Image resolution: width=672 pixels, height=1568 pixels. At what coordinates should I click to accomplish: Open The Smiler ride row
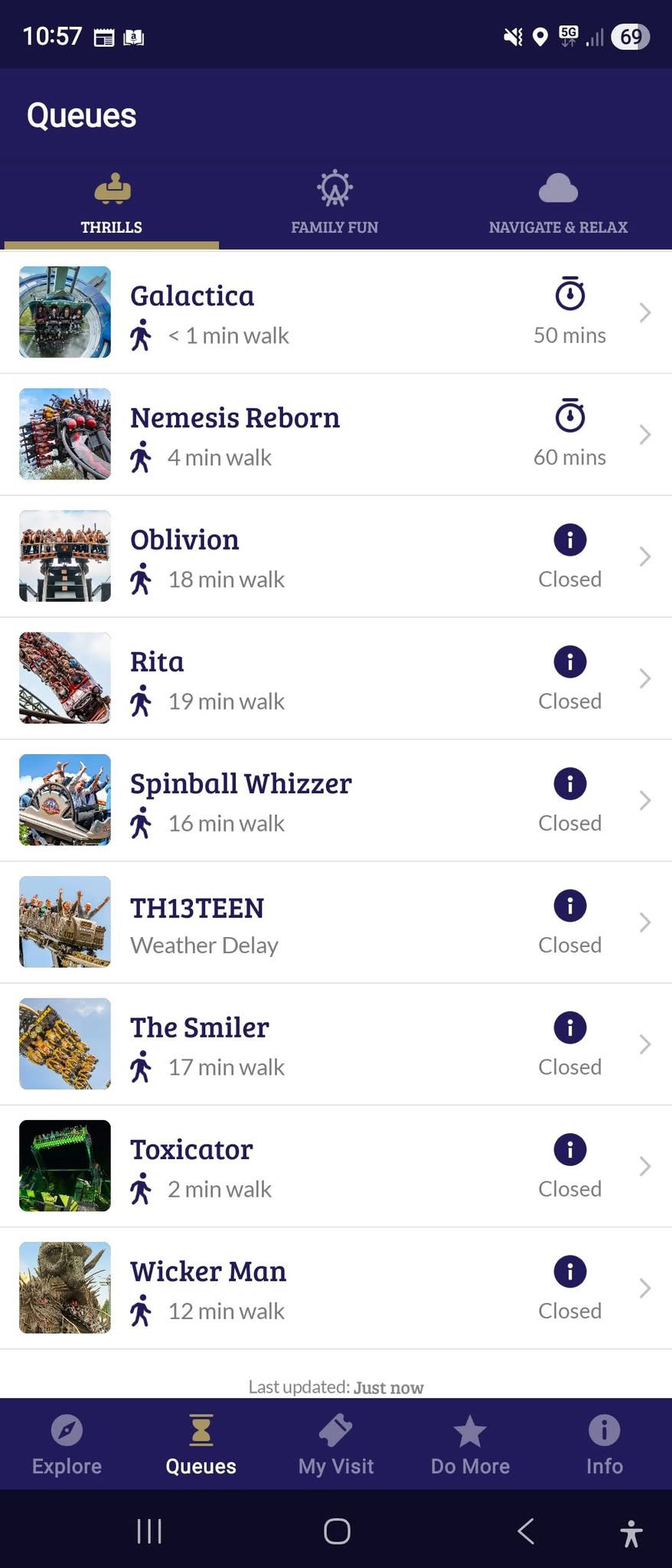click(335, 1044)
